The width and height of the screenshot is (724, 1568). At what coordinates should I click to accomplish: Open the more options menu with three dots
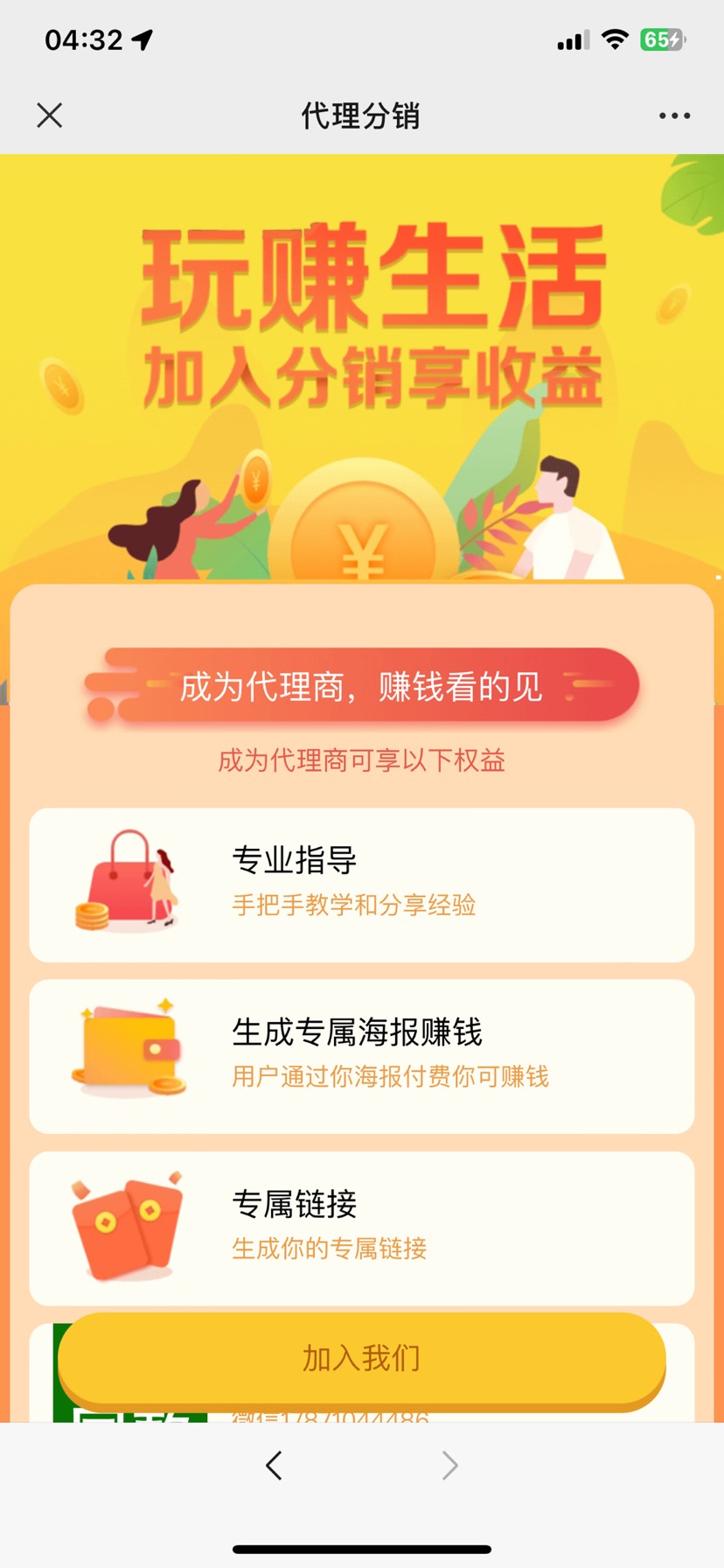tap(674, 115)
